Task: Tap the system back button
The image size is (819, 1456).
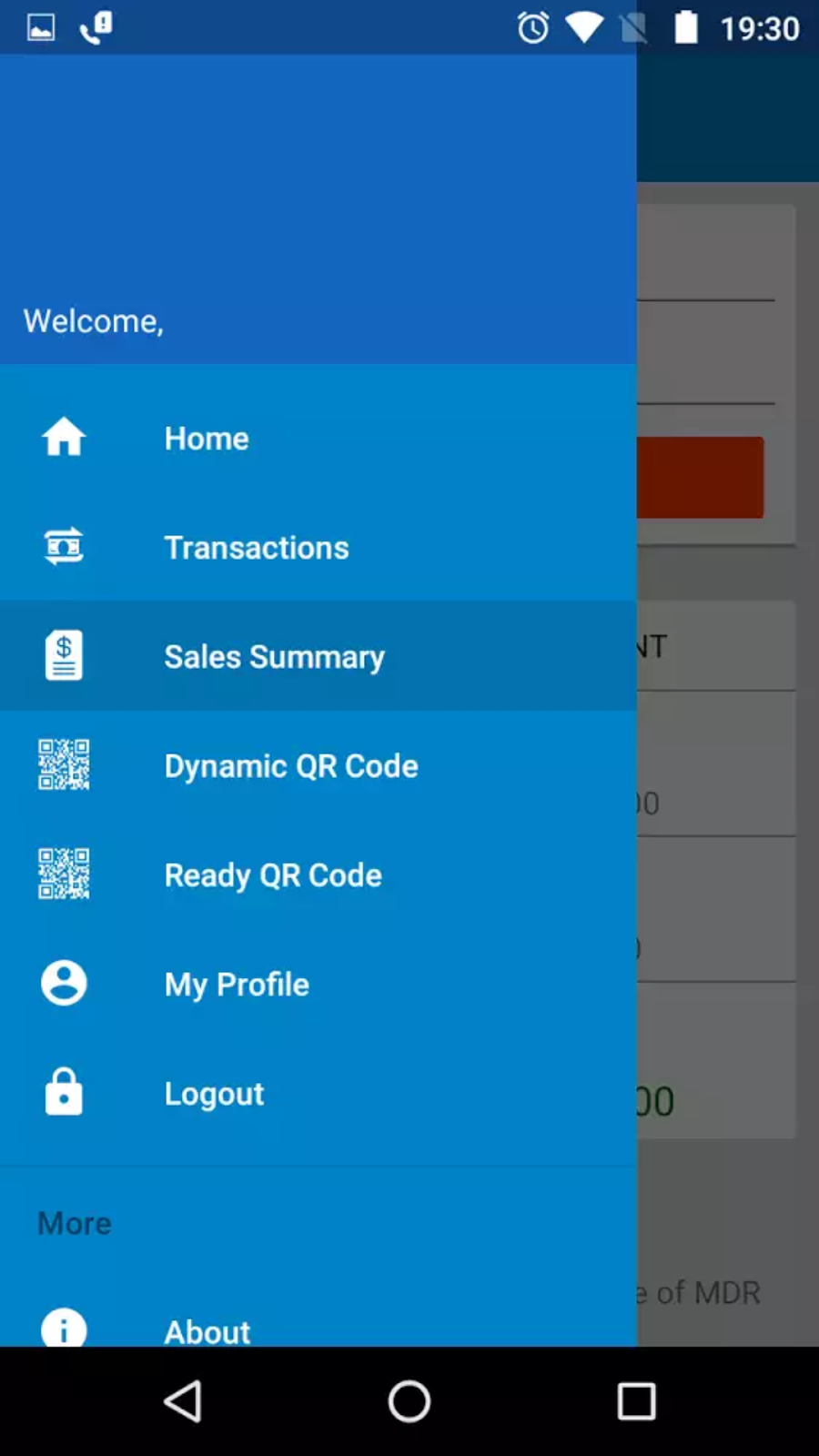Action: (x=183, y=1401)
